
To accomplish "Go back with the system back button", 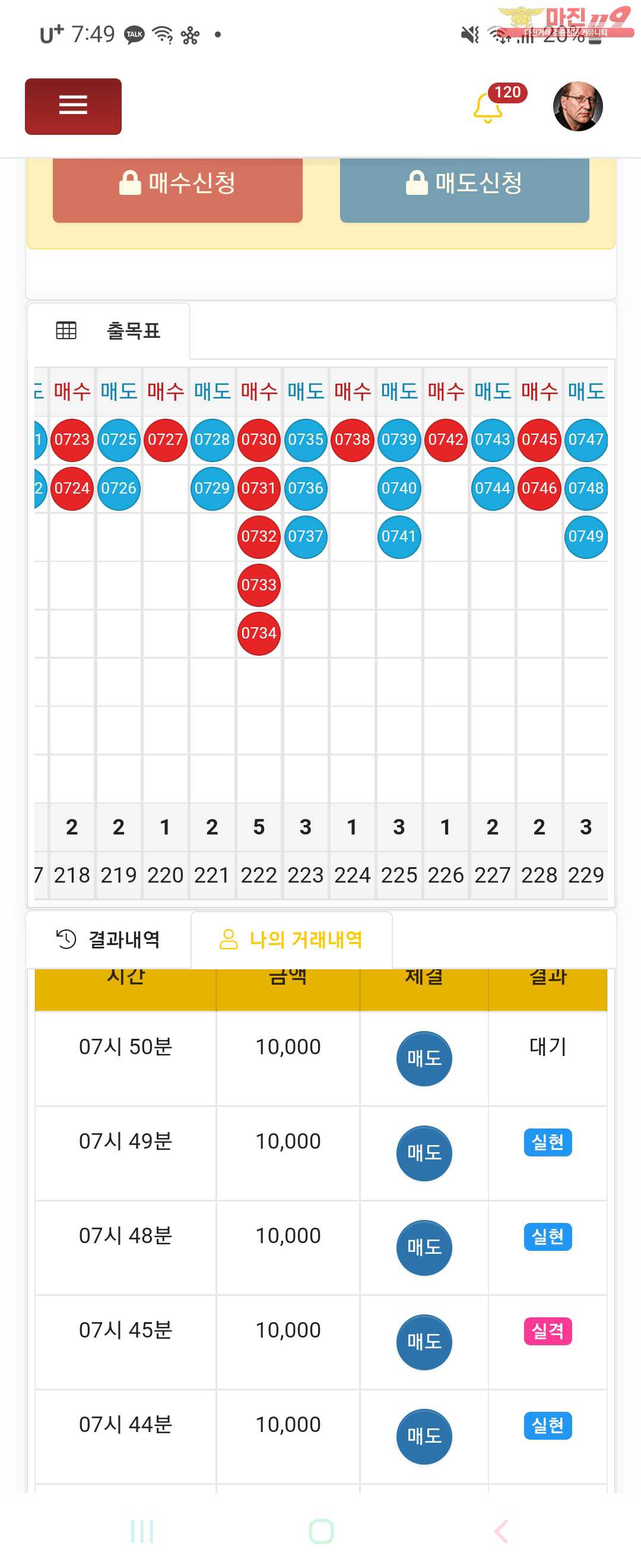I will (500, 1530).
